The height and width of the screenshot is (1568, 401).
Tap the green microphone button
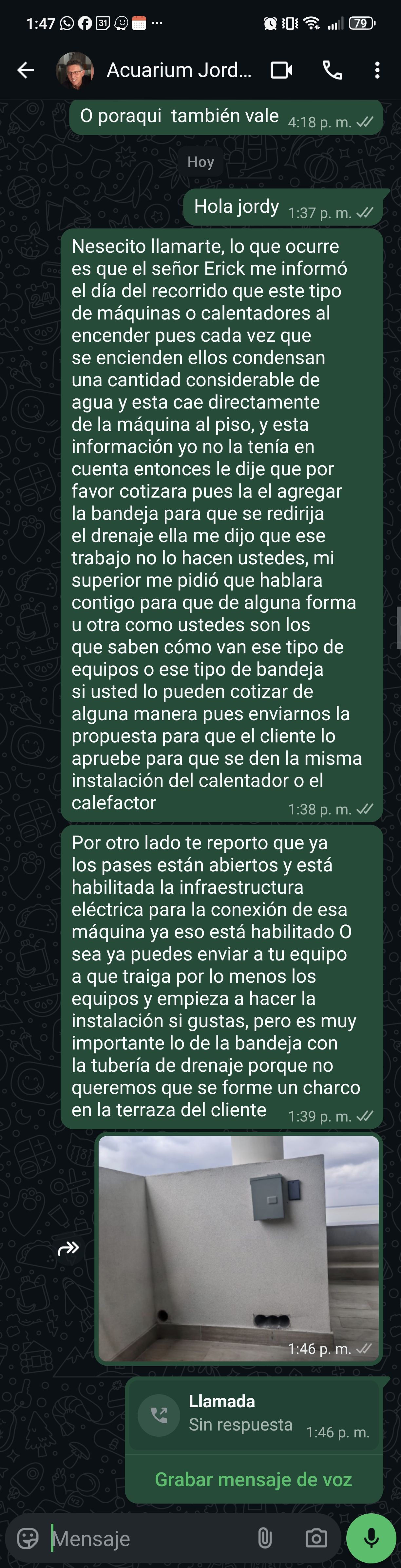point(371,1538)
